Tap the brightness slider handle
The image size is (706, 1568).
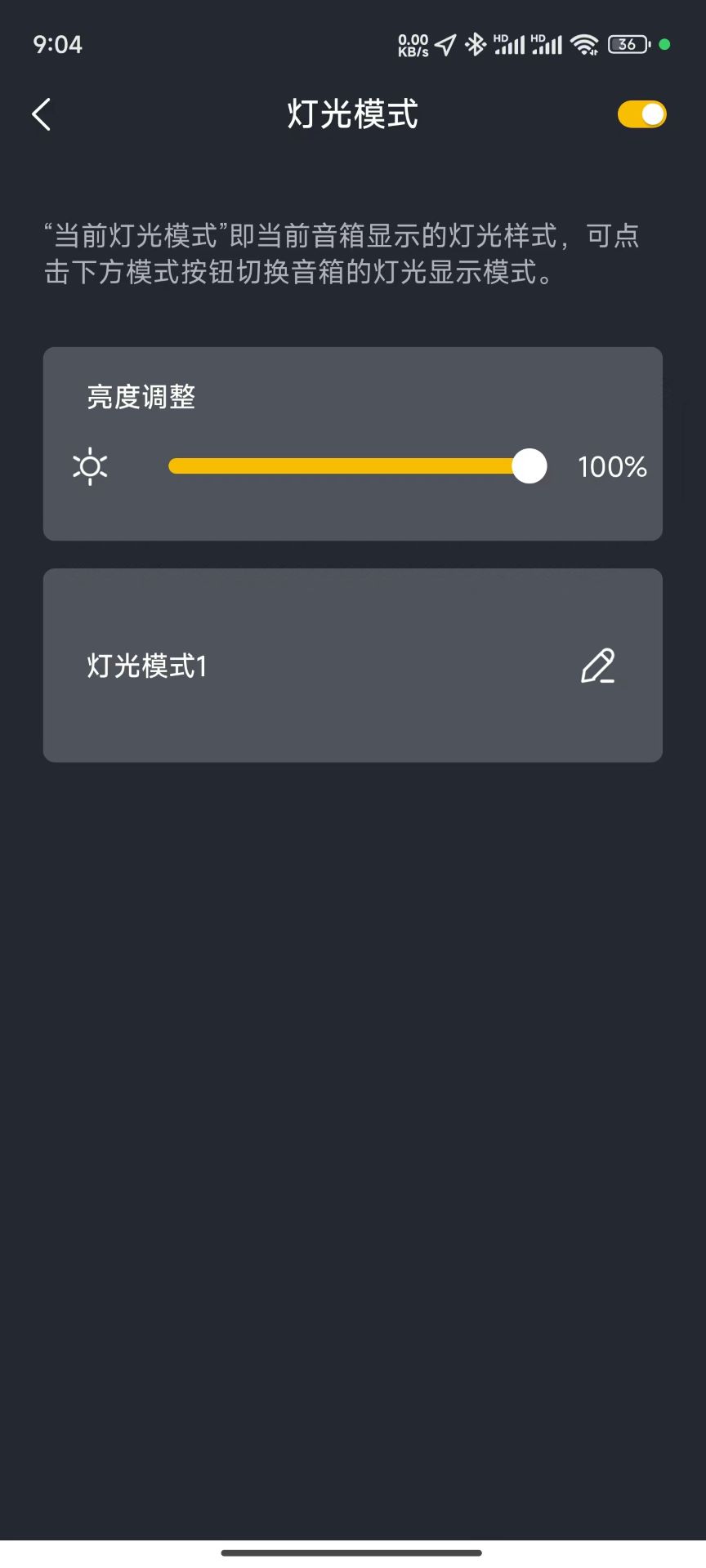pos(529,465)
